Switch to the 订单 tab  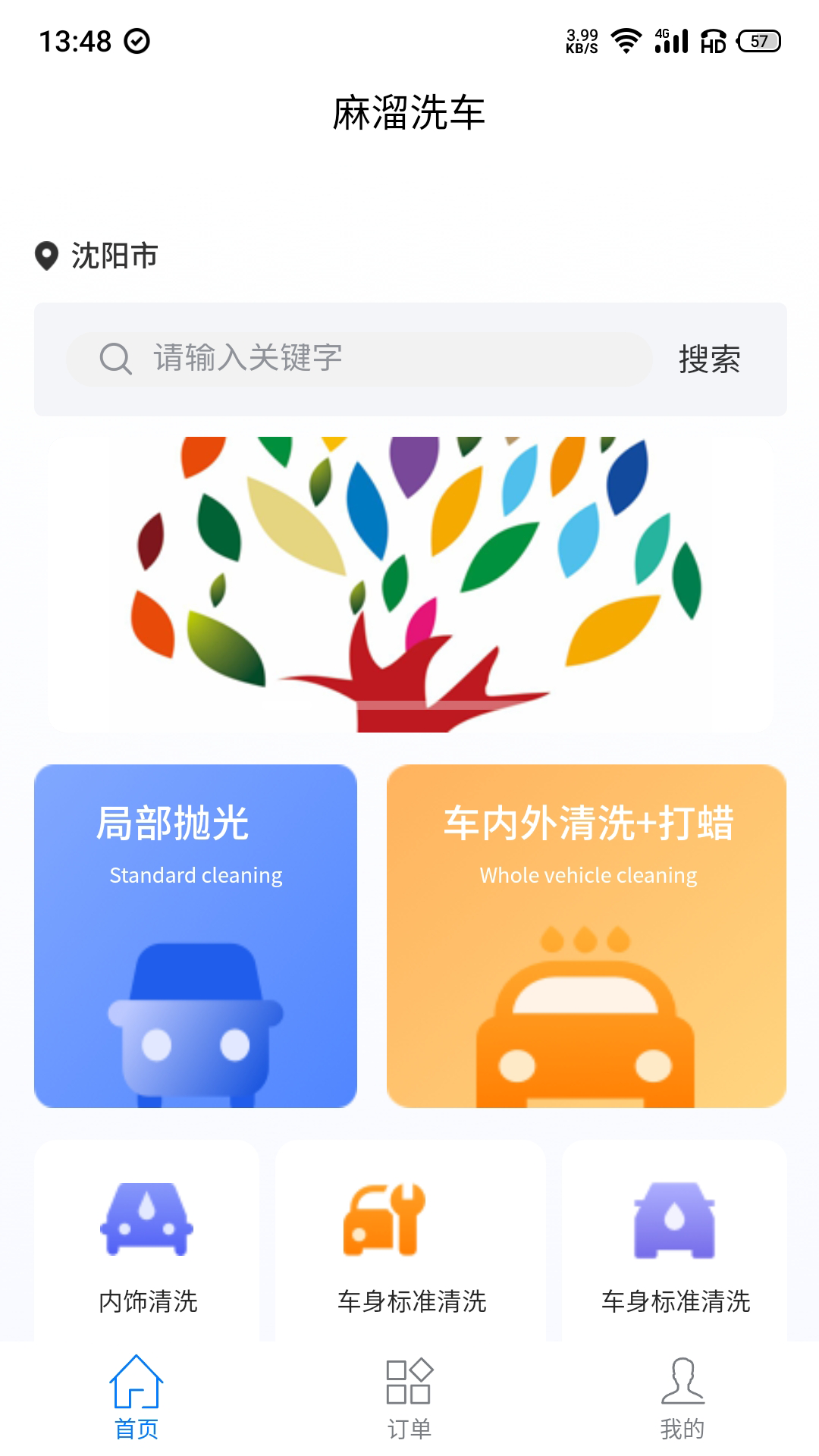[x=409, y=1398]
